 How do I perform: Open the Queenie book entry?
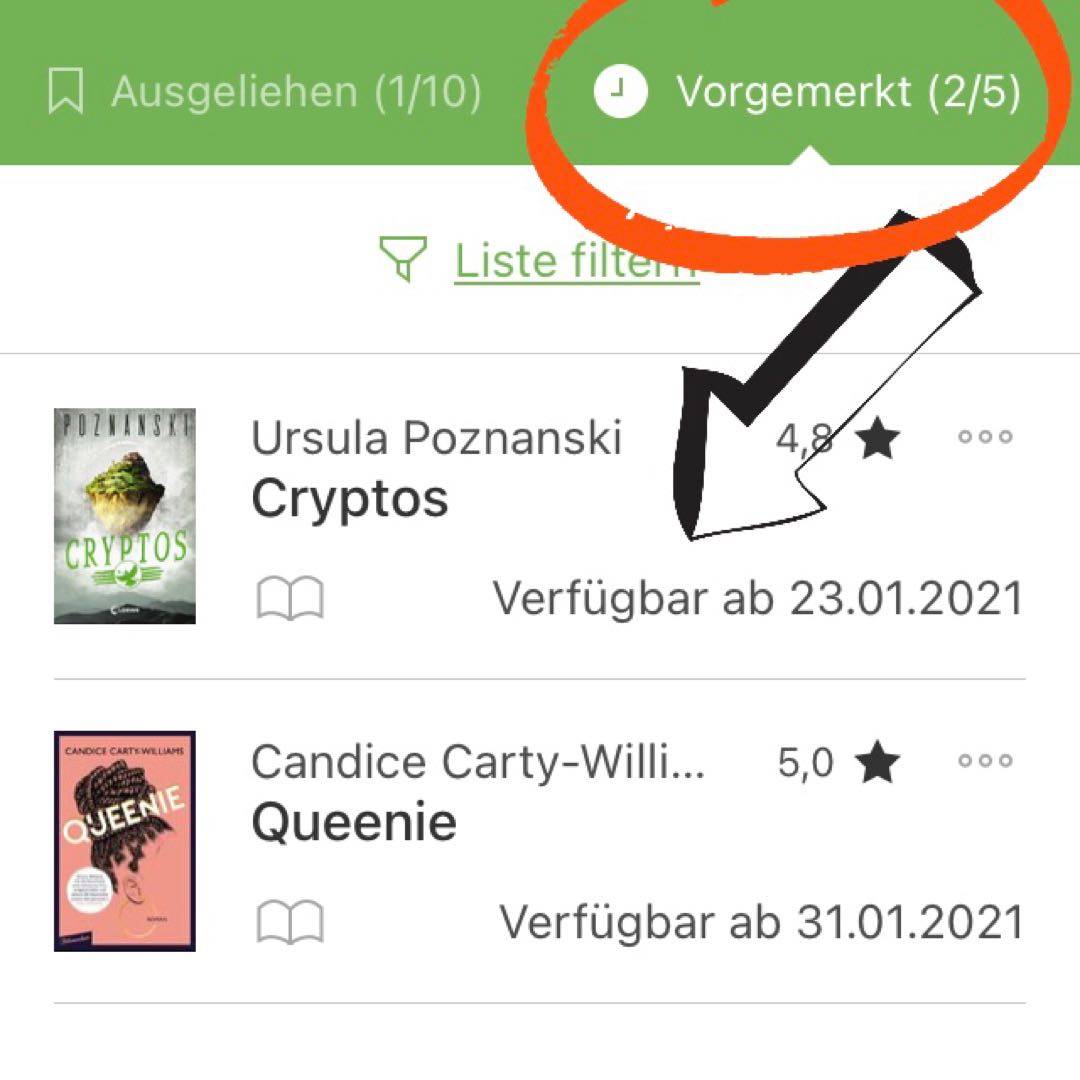coord(354,822)
